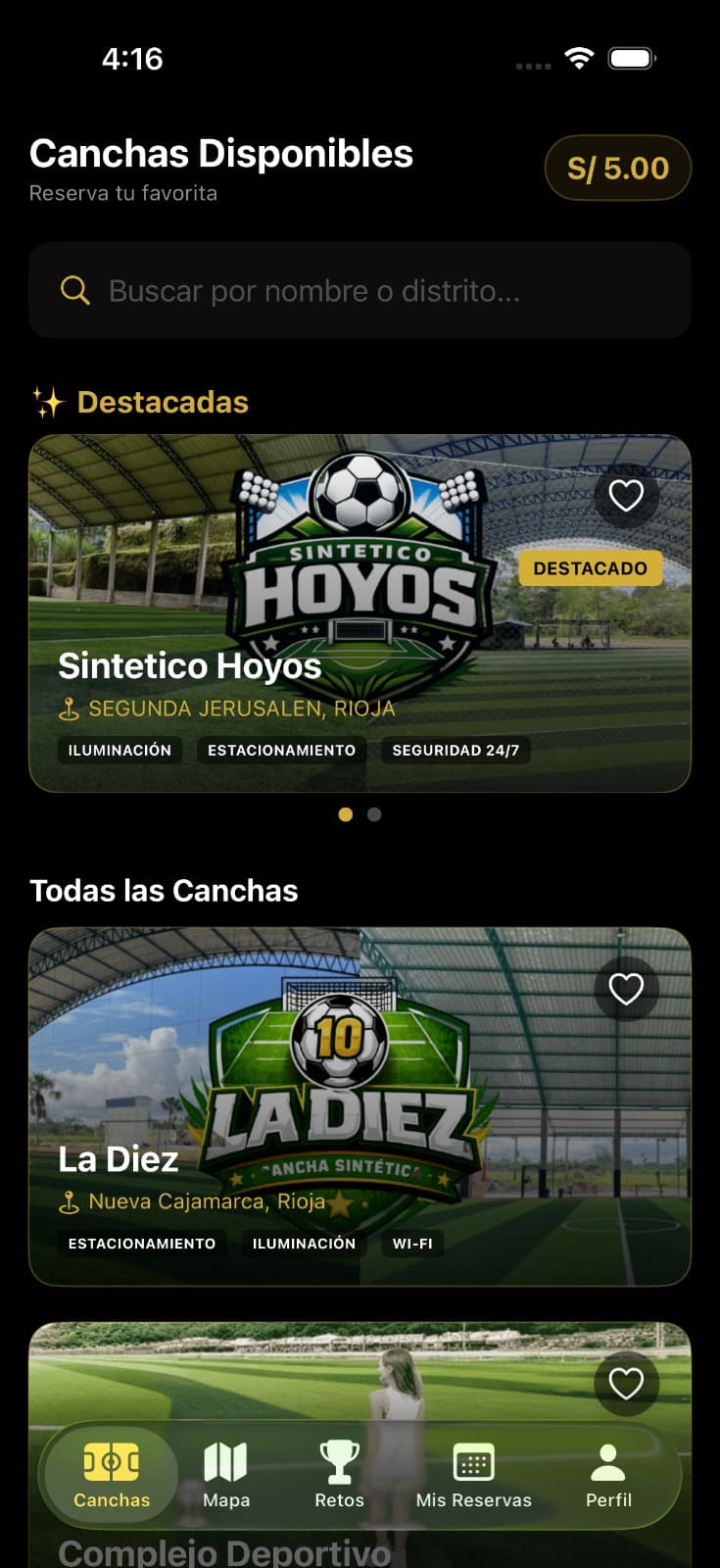Click the location pin for La Diez
The height and width of the screenshot is (1568, 720).
(x=71, y=1200)
